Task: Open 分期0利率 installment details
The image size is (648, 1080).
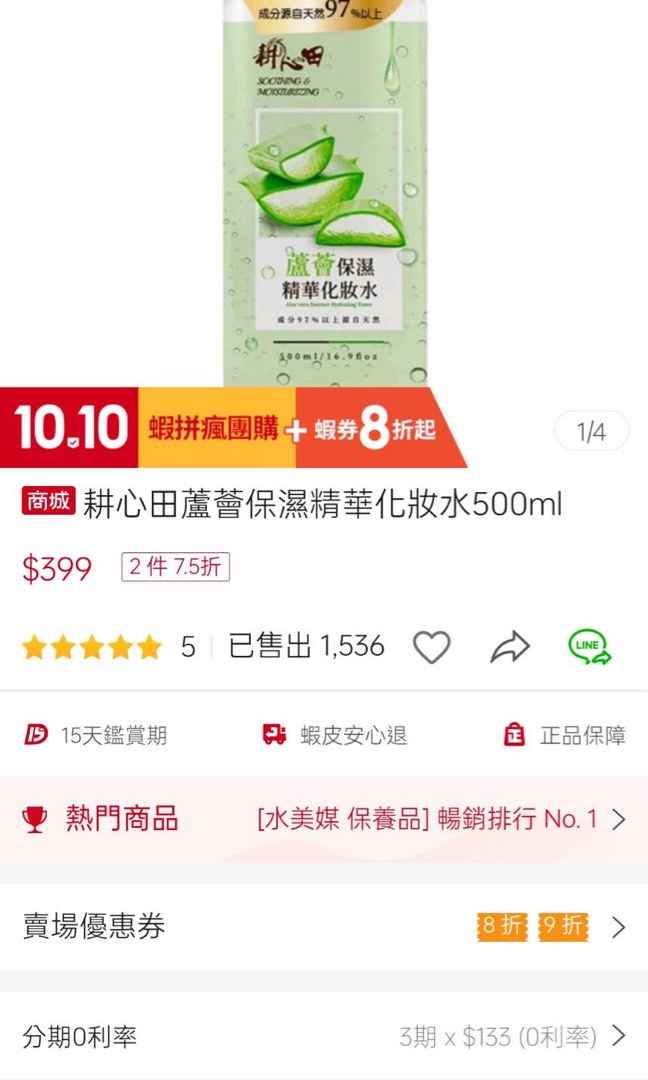Action: [x=324, y=1035]
